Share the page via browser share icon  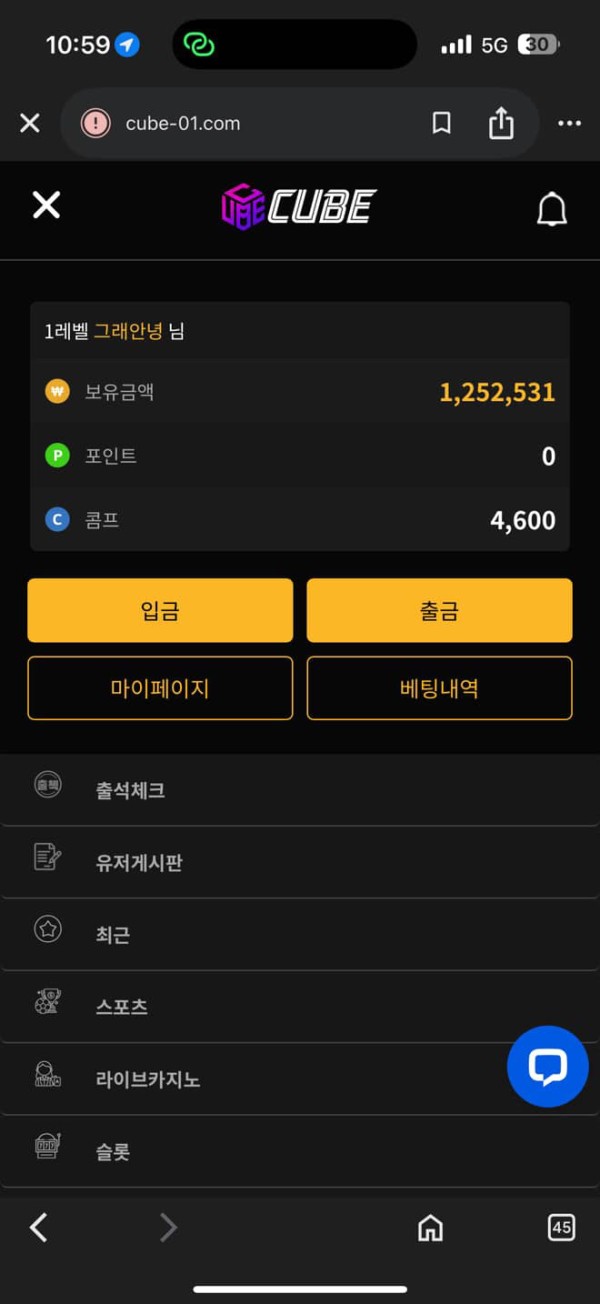(501, 123)
